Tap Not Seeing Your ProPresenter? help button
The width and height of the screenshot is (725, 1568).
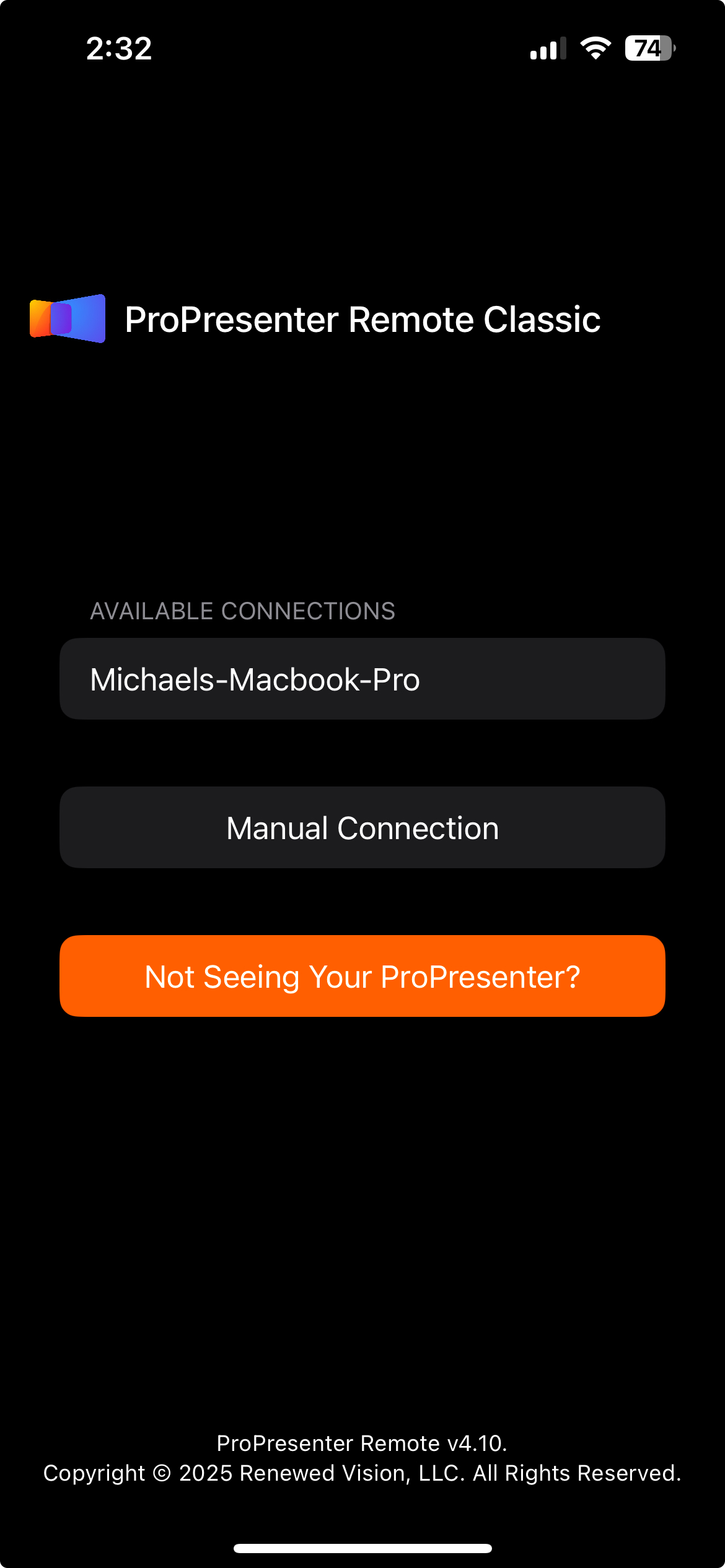coord(362,976)
